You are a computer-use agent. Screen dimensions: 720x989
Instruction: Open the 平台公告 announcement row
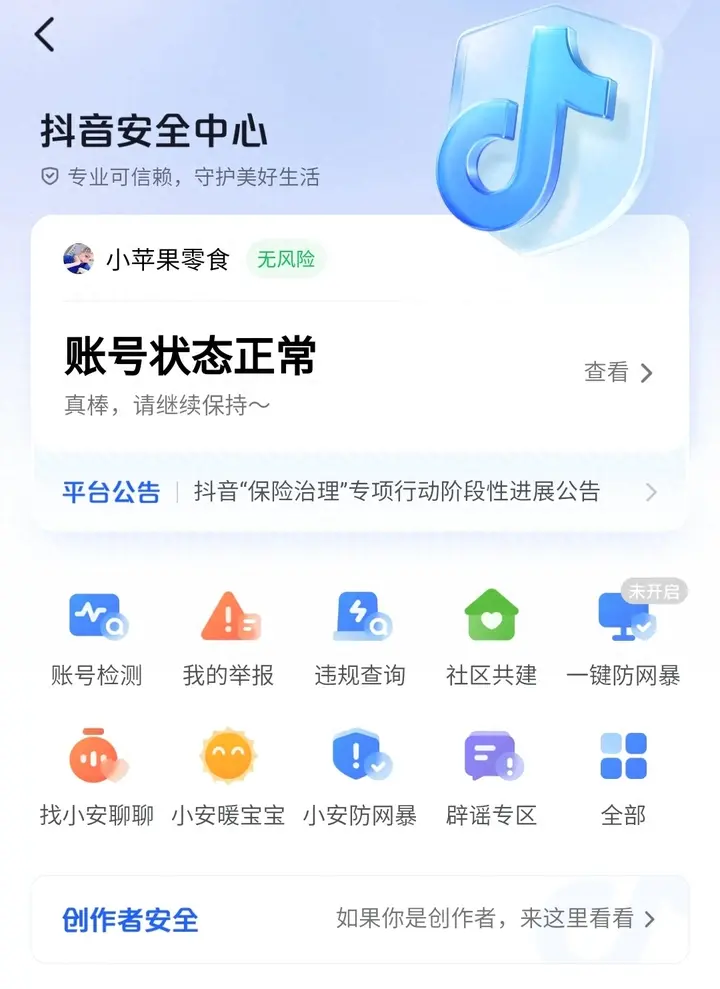[x=360, y=492]
